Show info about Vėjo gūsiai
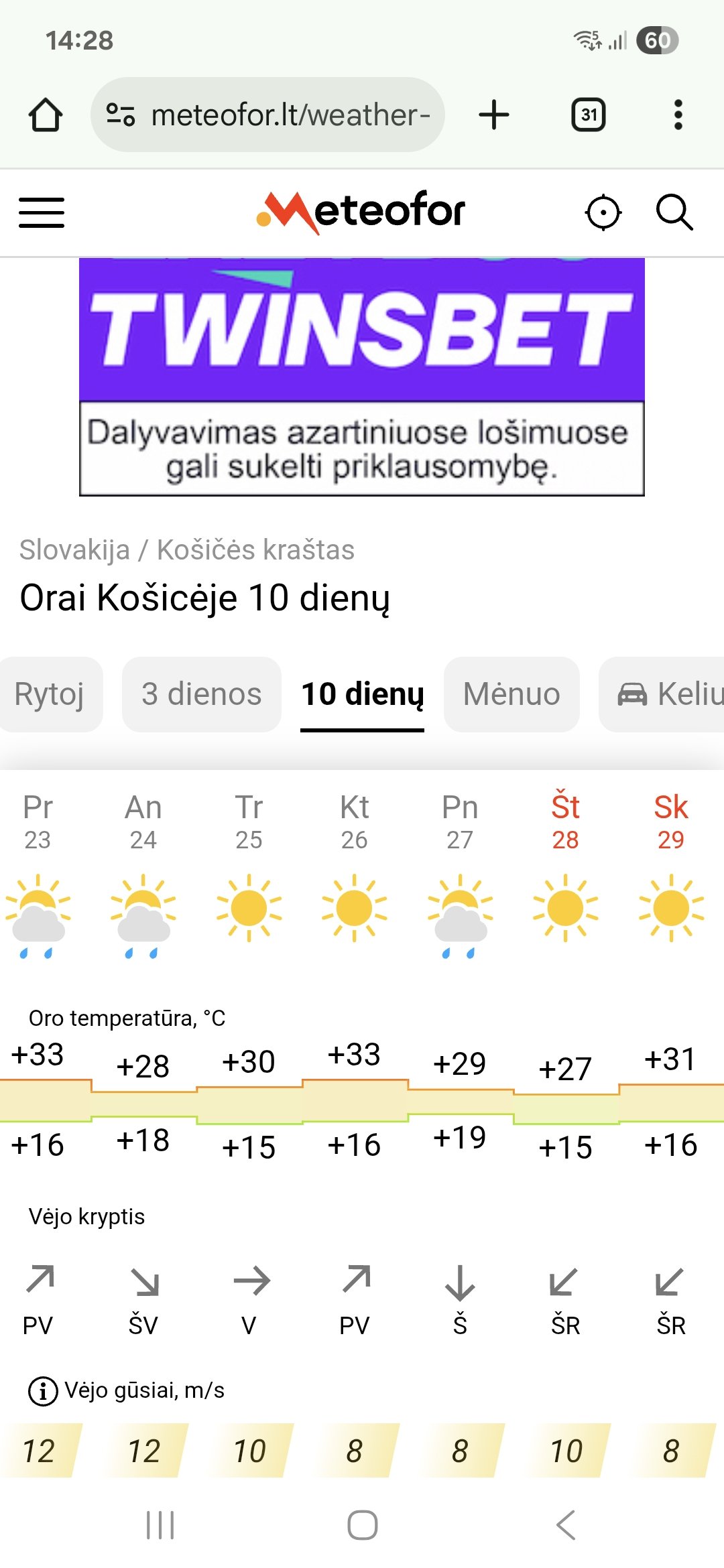 [43, 1391]
